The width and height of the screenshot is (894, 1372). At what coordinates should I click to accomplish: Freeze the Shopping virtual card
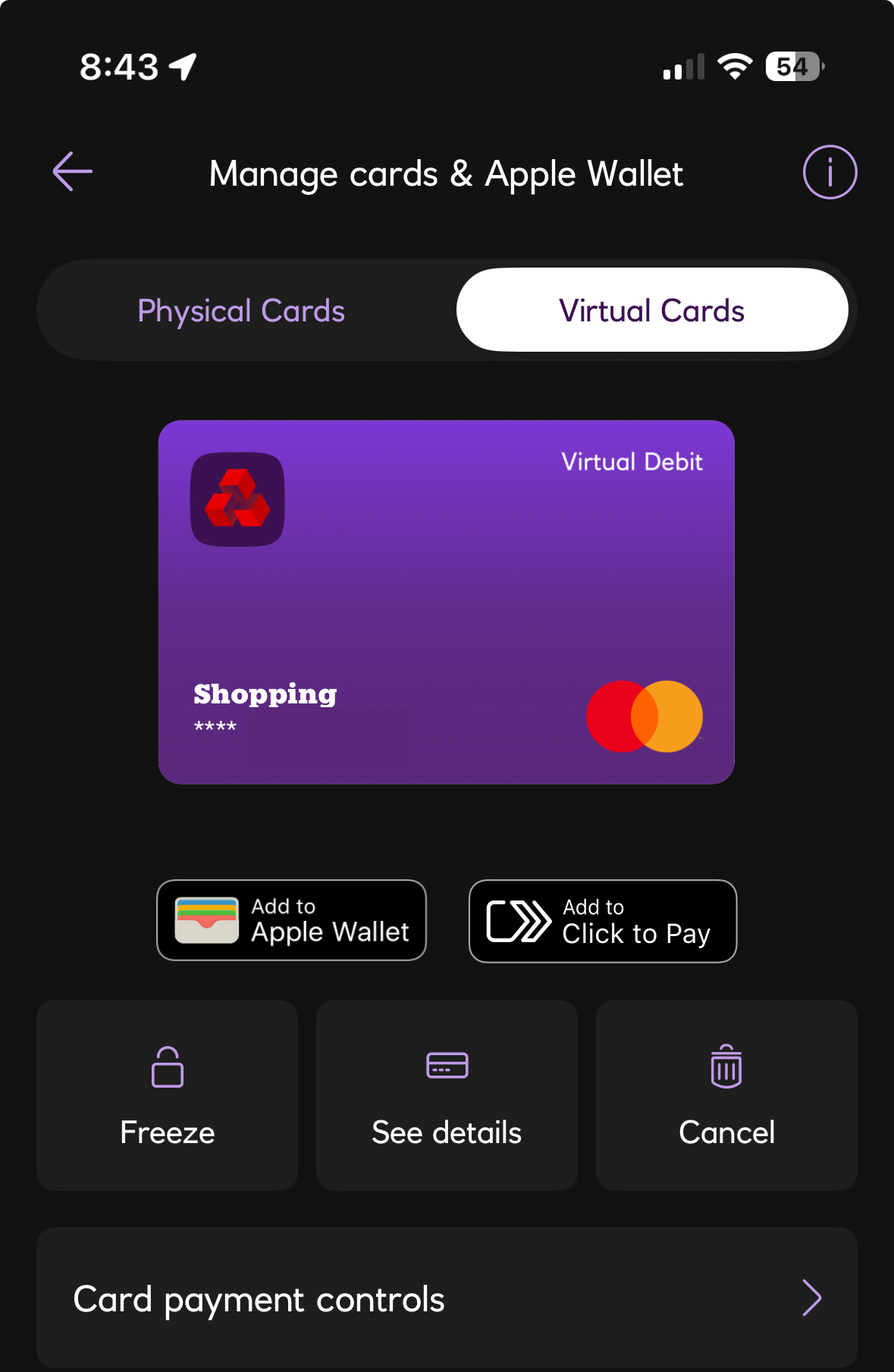(167, 1095)
